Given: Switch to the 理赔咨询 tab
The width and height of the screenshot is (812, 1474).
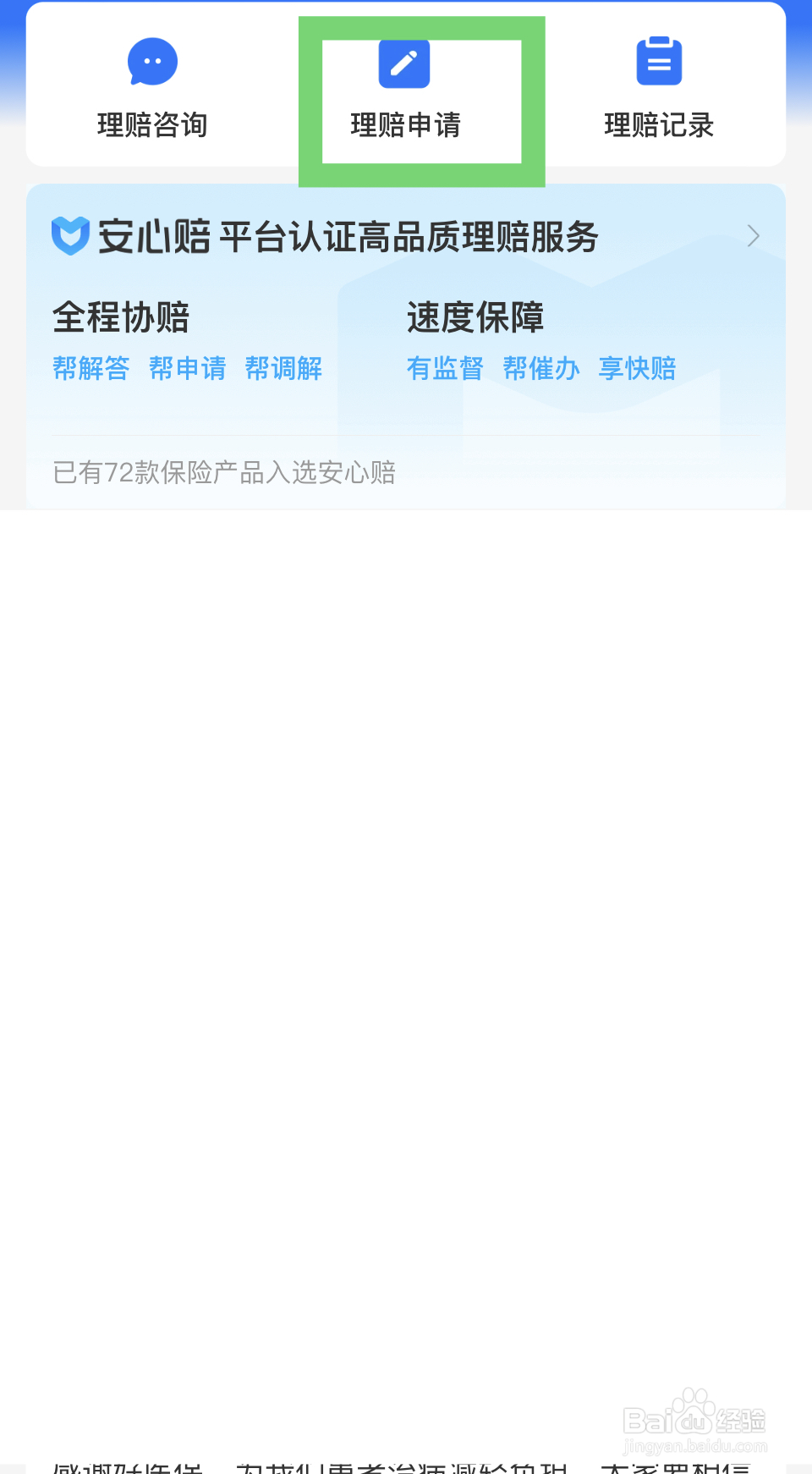Looking at the screenshot, I should [151, 125].
